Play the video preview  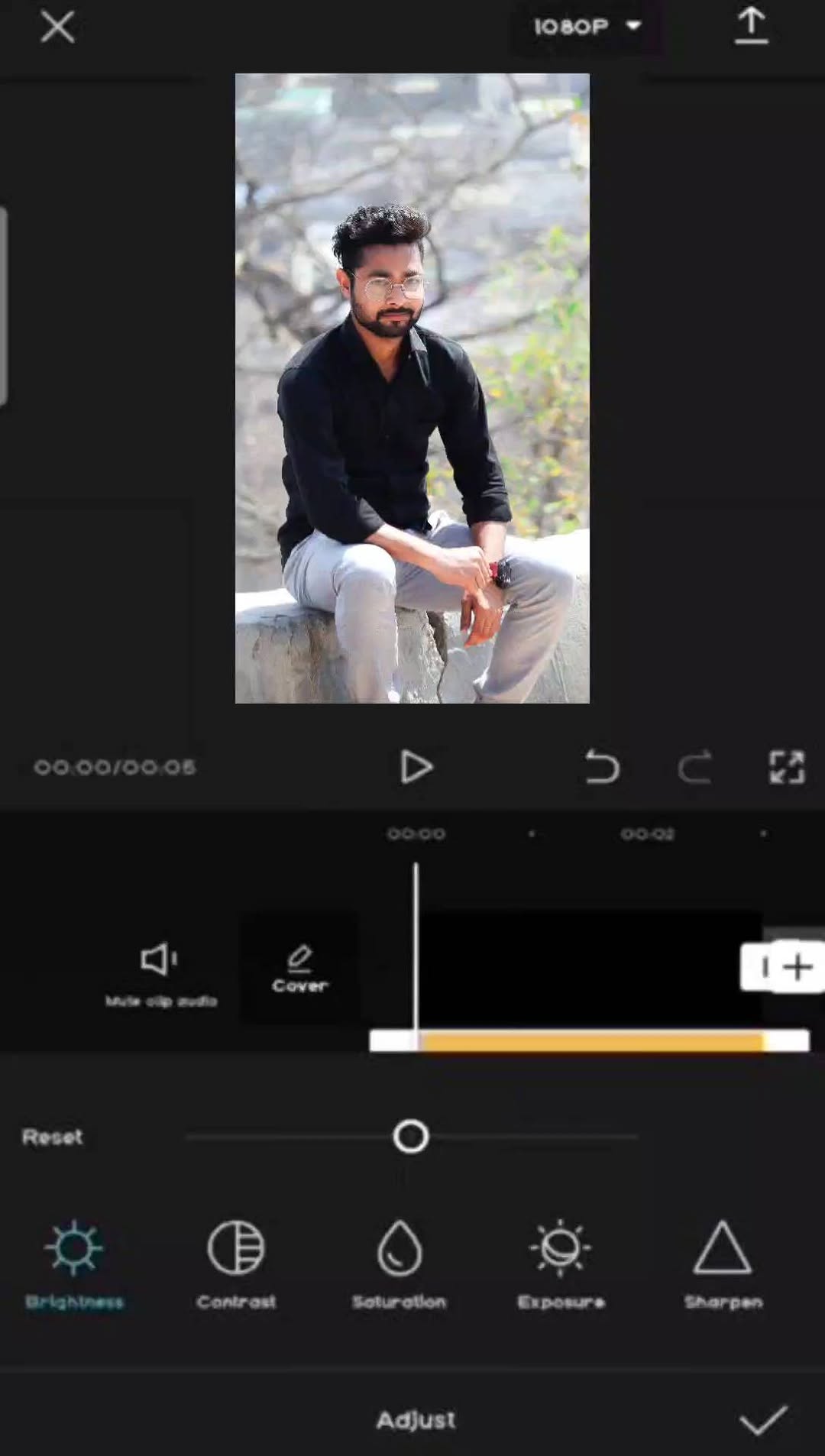pos(416,767)
